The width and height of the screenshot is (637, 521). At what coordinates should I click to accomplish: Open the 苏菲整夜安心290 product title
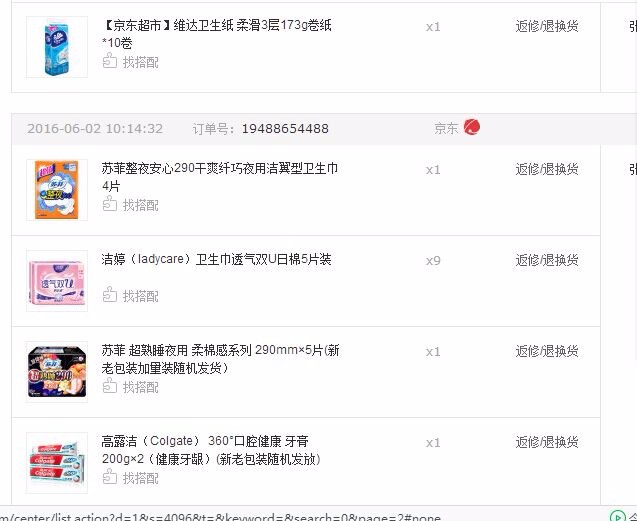pos(220,169)
